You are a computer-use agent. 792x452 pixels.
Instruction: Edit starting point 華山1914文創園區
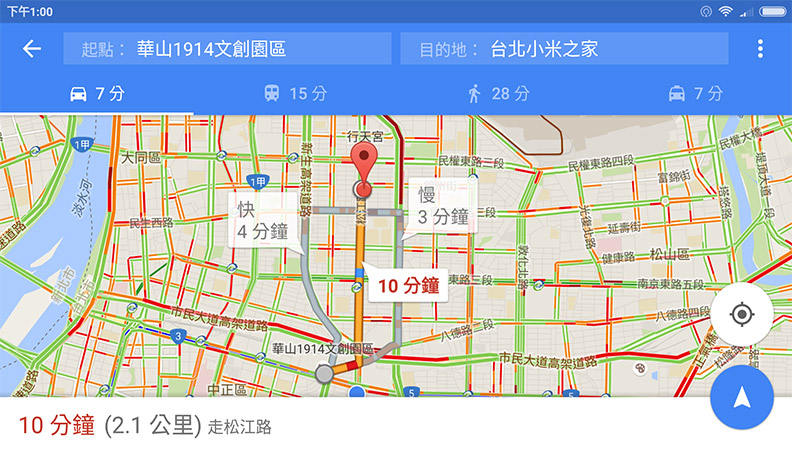tap(227, 49)
